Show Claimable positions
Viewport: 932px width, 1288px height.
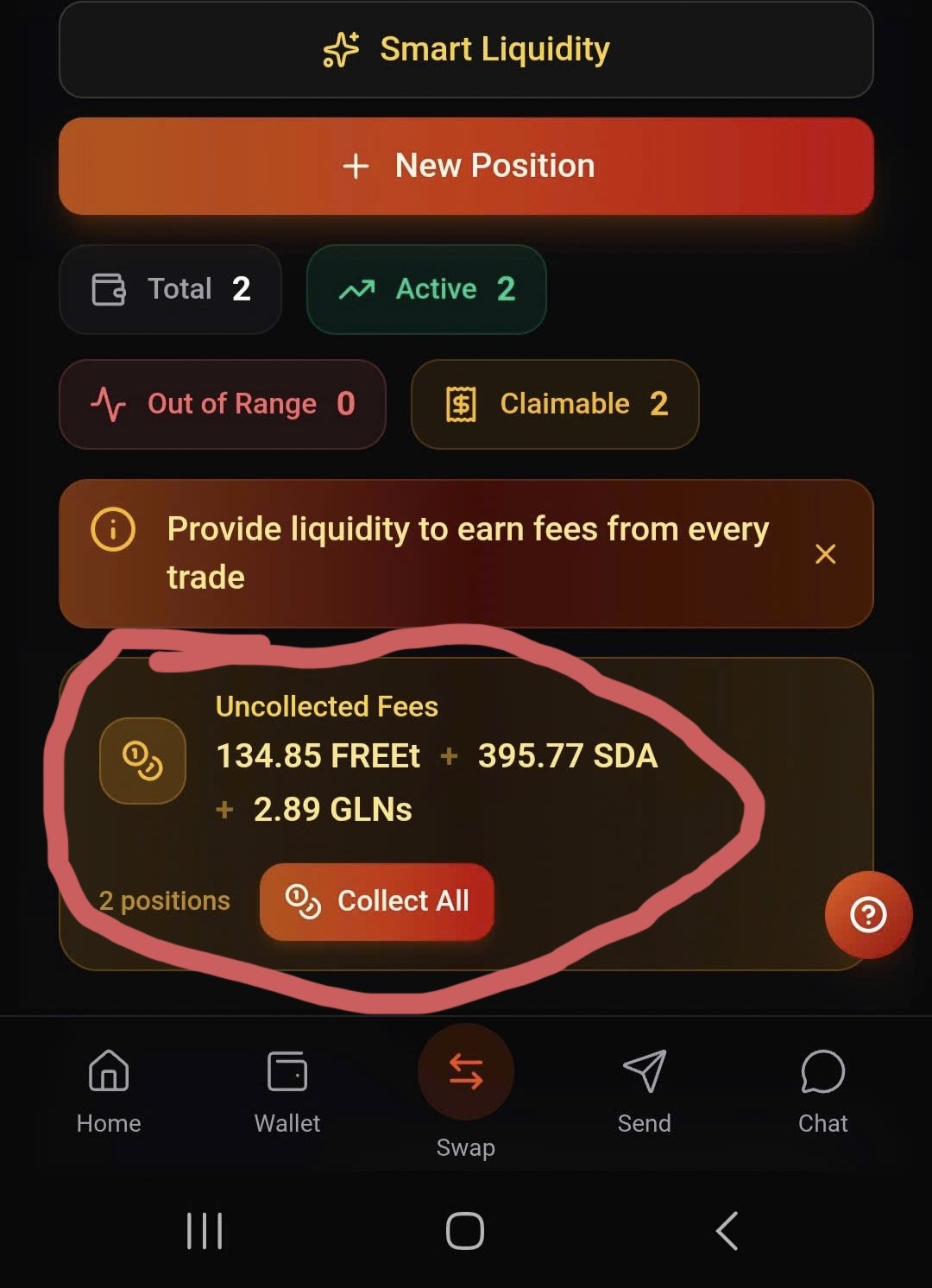pos(555,404)
